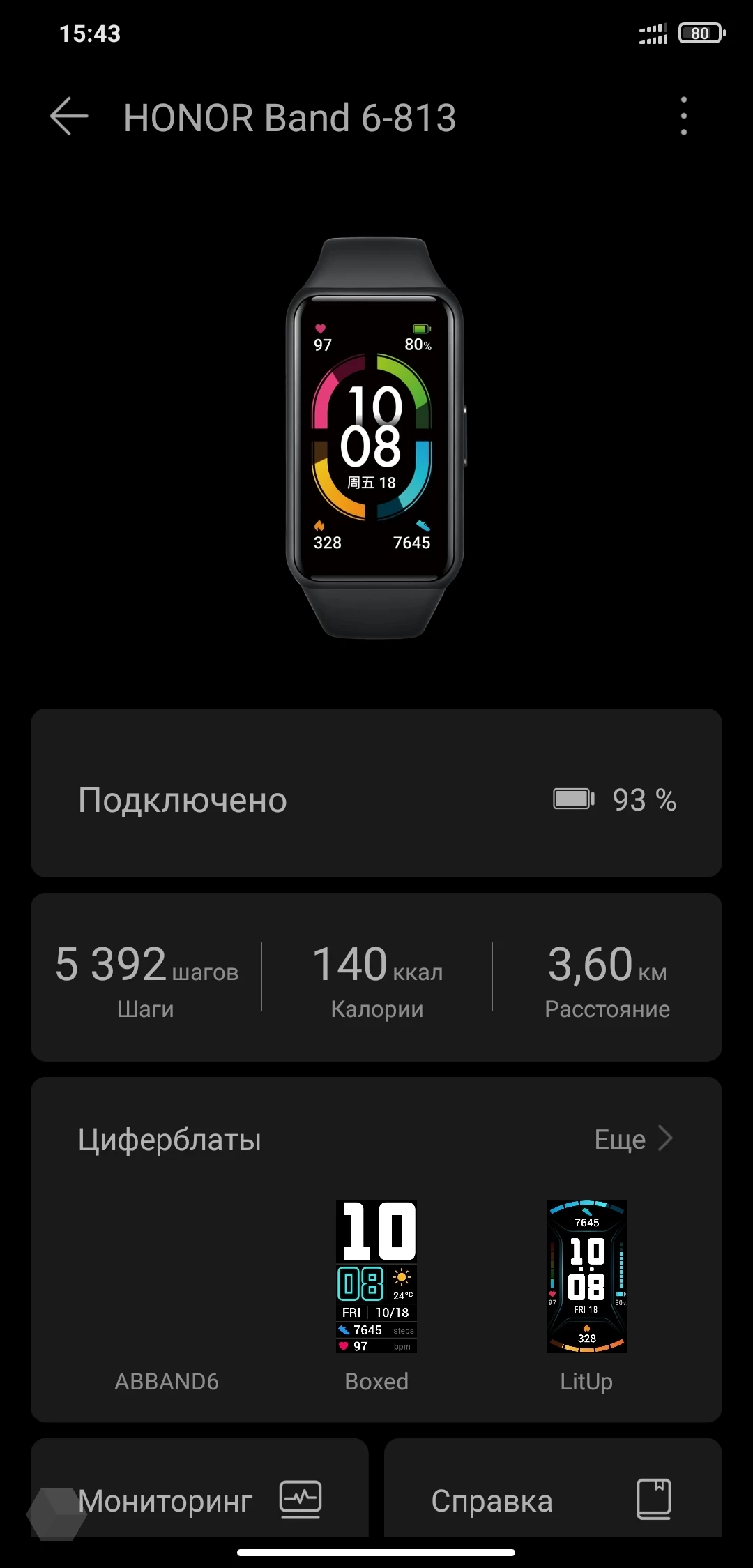Tap the Подключено connection status card

[376, 793]
